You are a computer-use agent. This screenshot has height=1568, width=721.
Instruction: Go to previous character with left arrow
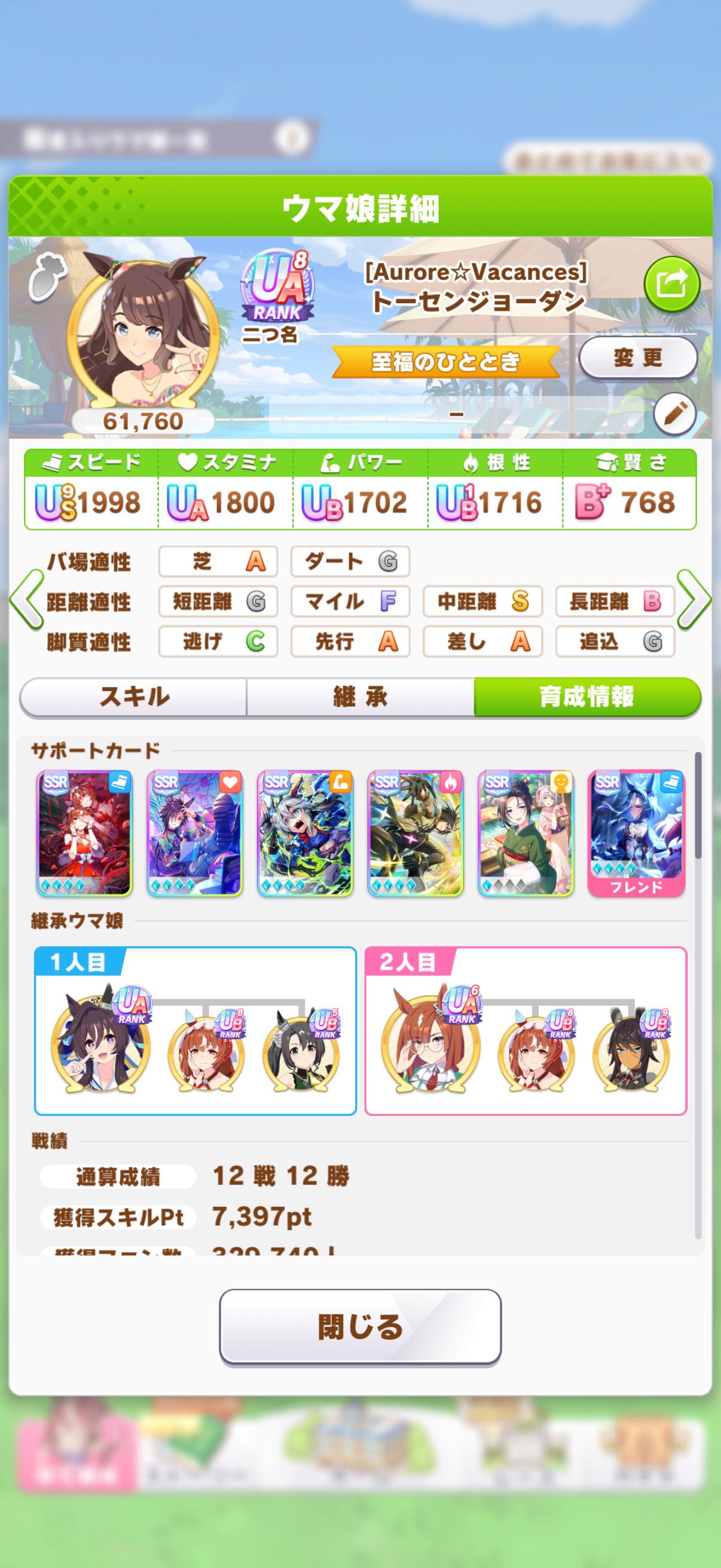(27, 600)
